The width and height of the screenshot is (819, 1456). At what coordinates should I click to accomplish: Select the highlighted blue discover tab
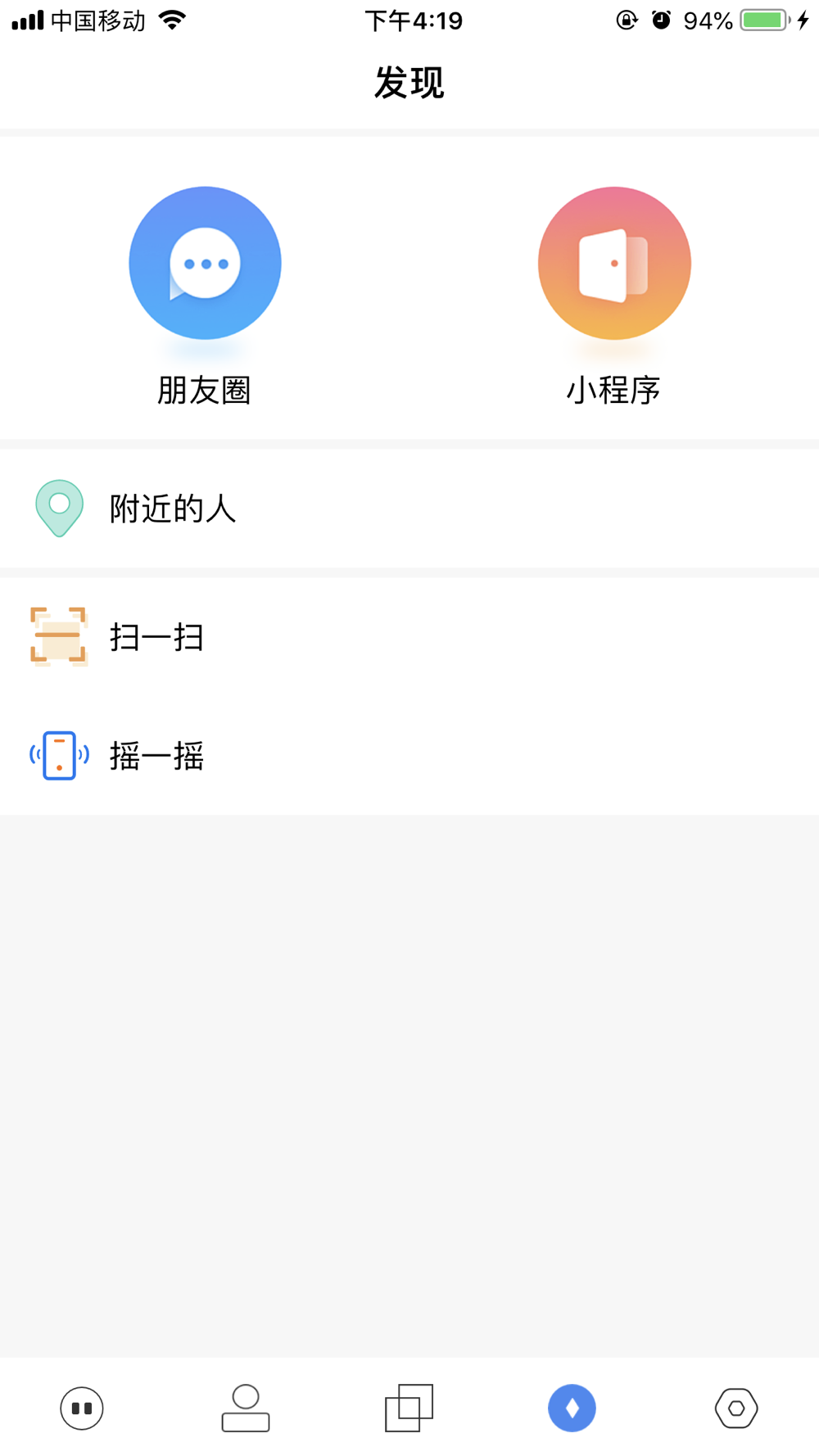(572, 1408)
